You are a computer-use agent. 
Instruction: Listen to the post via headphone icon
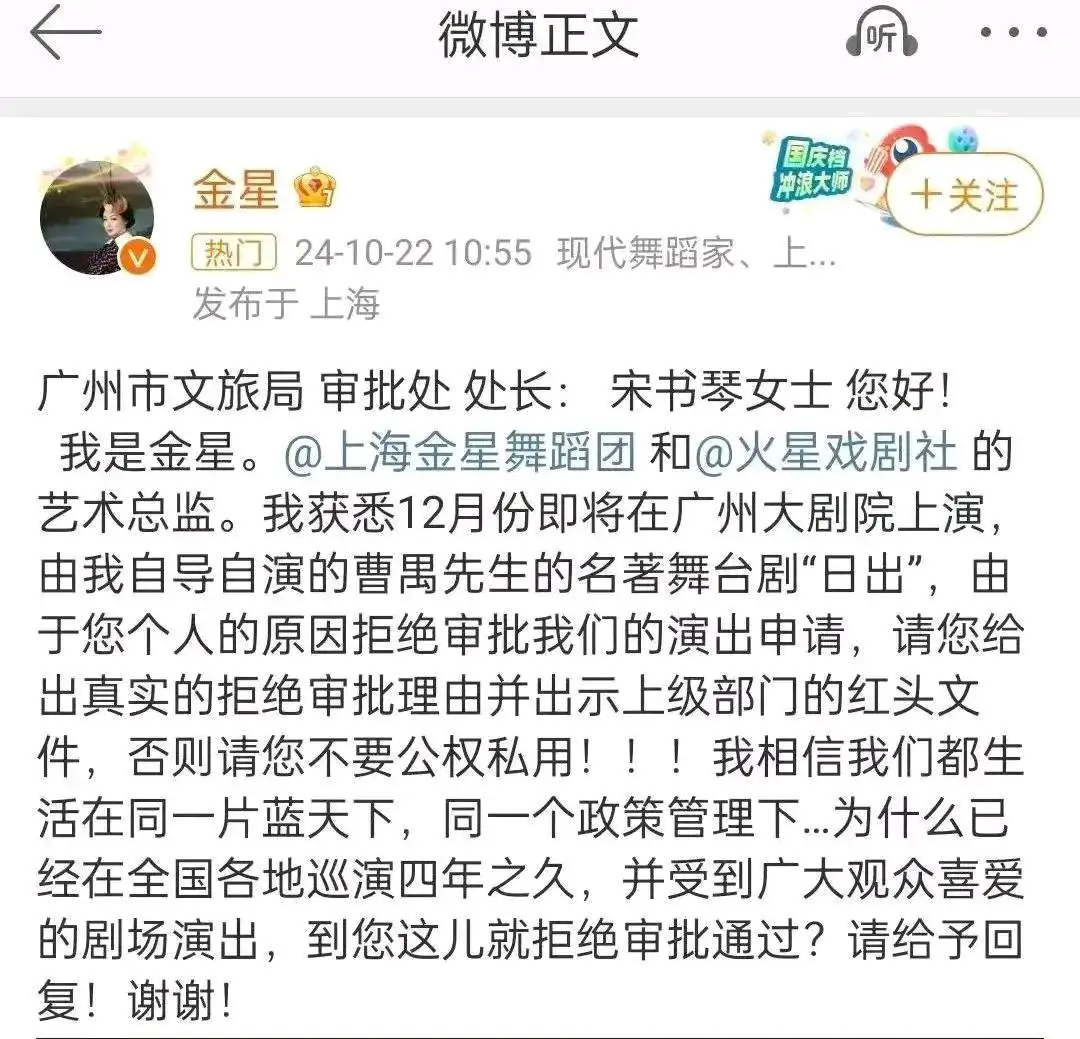click(x=881, y=38)
